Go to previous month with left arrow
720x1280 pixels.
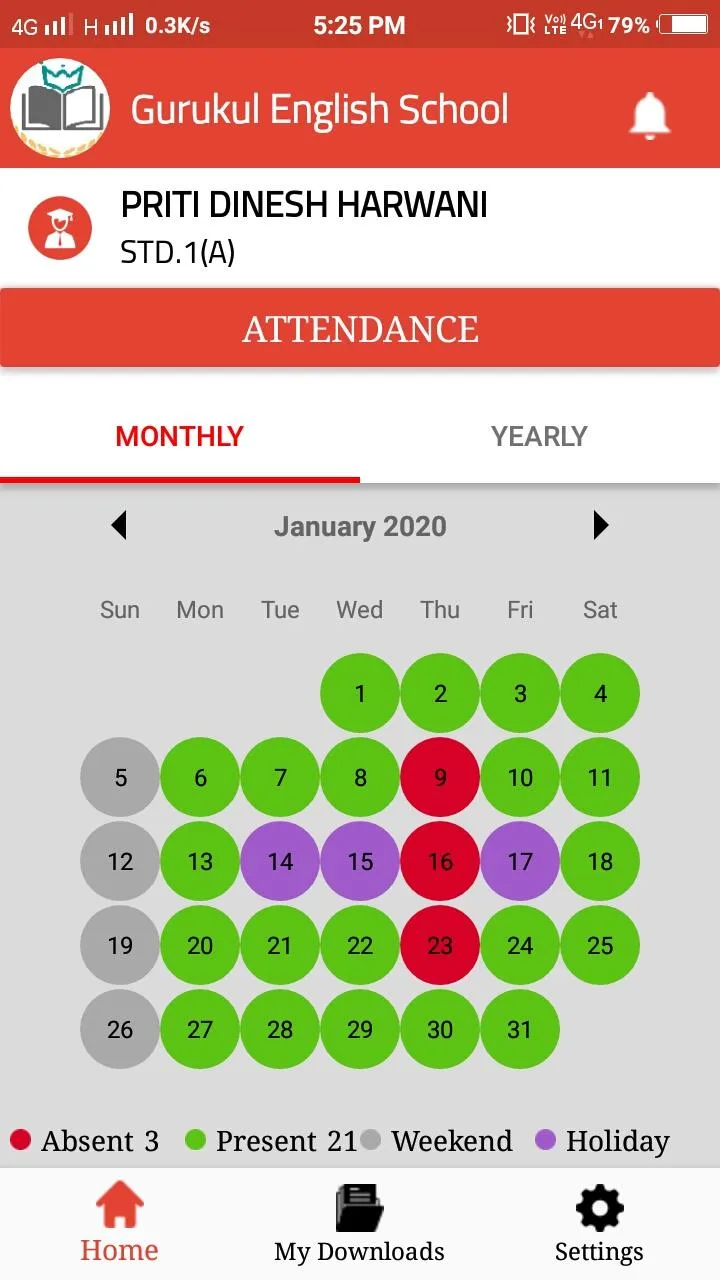pos(120,526)
